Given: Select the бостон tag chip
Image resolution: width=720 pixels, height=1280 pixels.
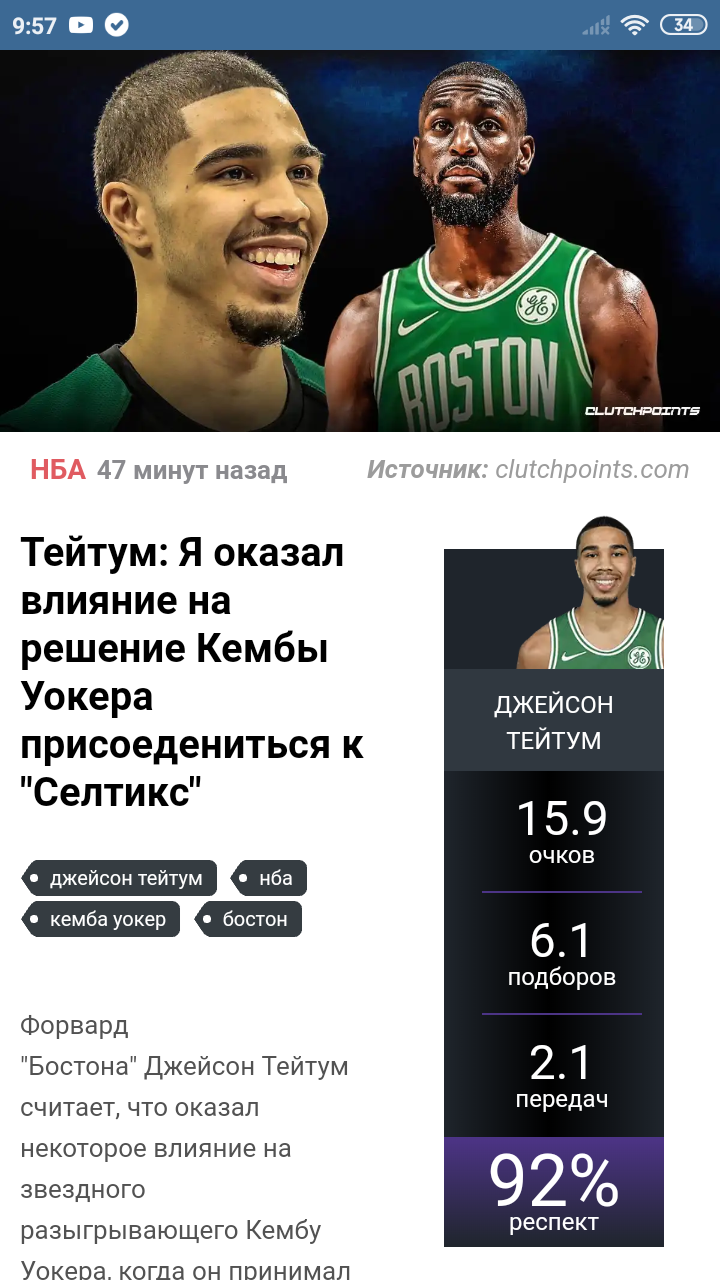Looking at the screenshot, I should (248, 919).
